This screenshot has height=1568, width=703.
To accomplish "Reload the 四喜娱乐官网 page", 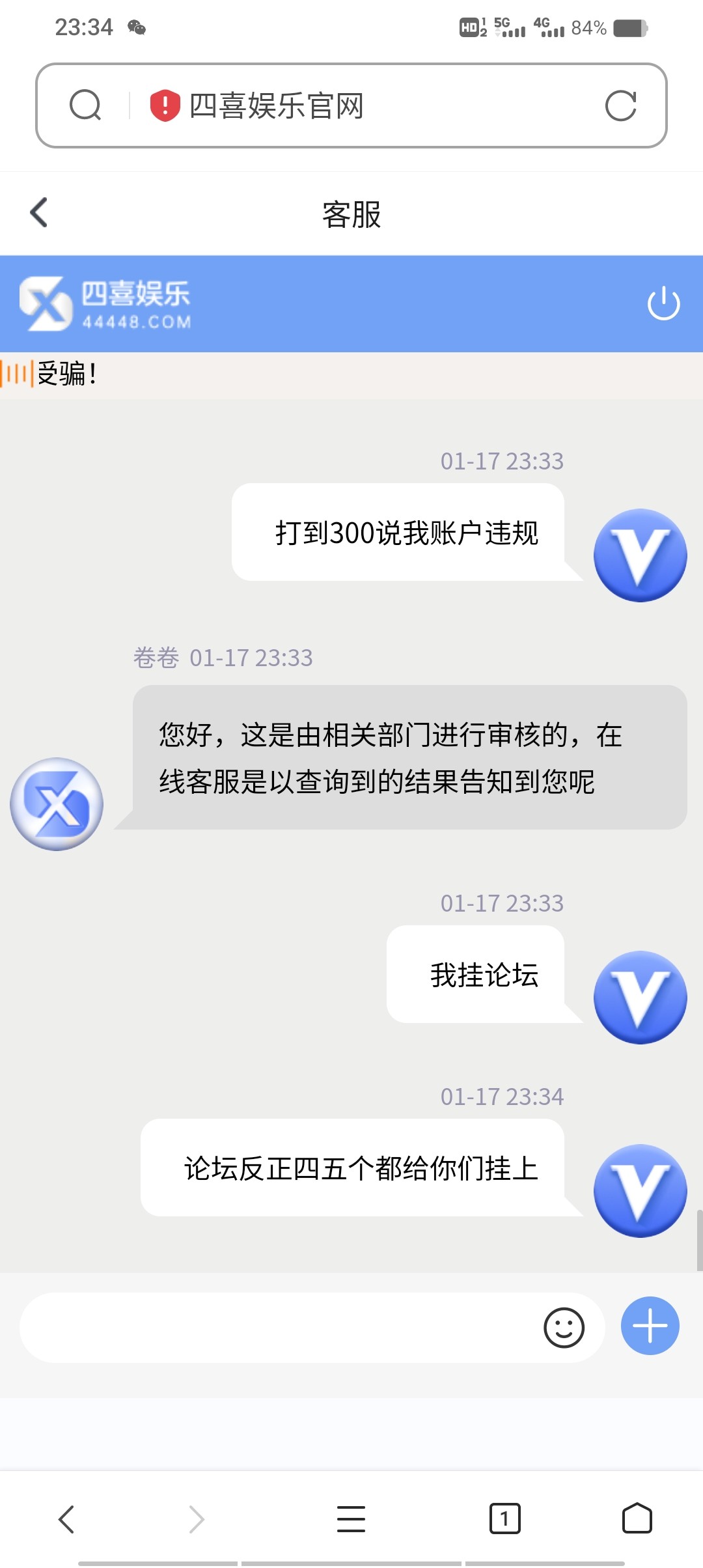I will click(623, 105).
